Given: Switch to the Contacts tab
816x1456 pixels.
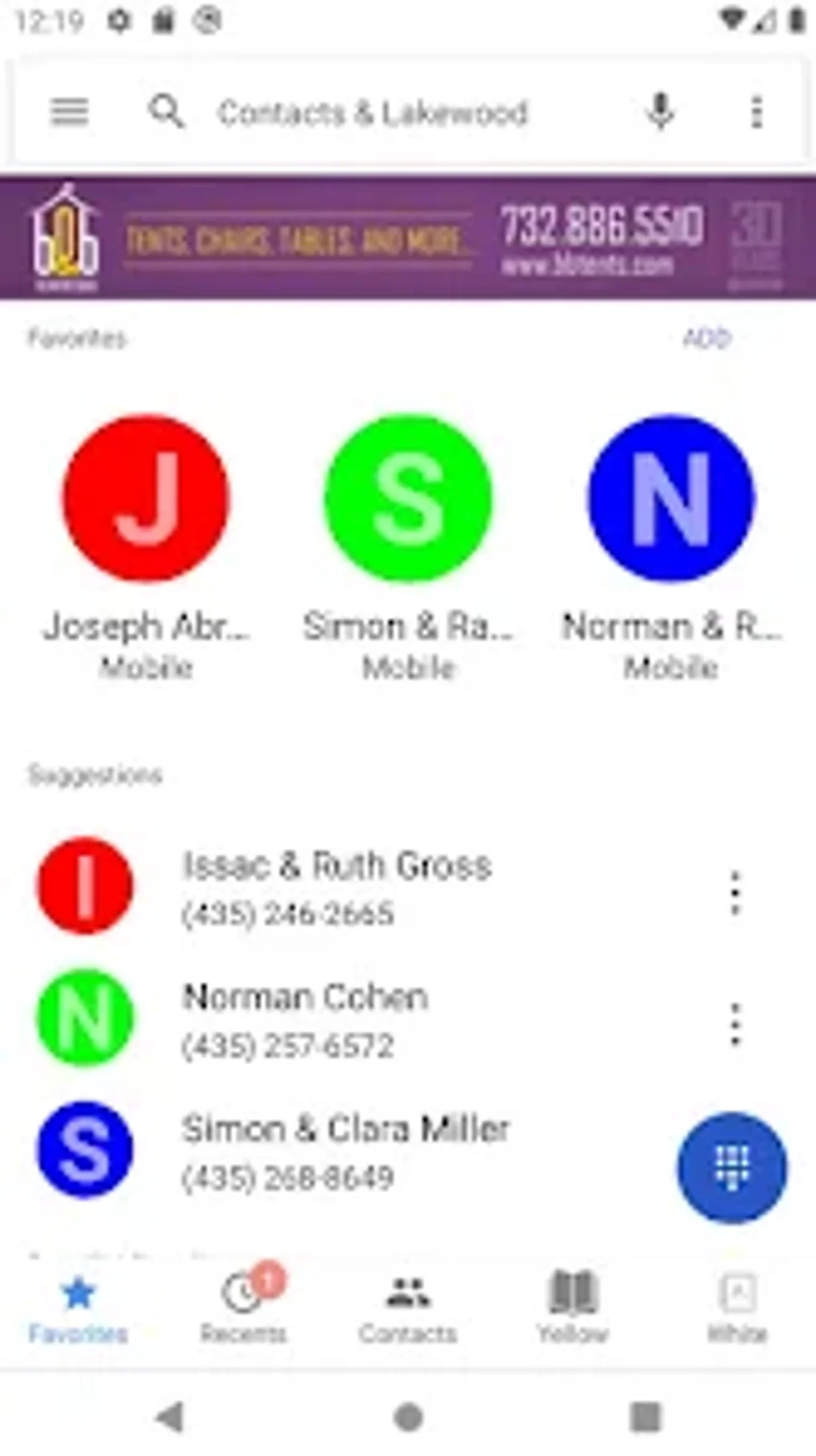Looking at the screenshot, I should click(x=408, y=1306).
